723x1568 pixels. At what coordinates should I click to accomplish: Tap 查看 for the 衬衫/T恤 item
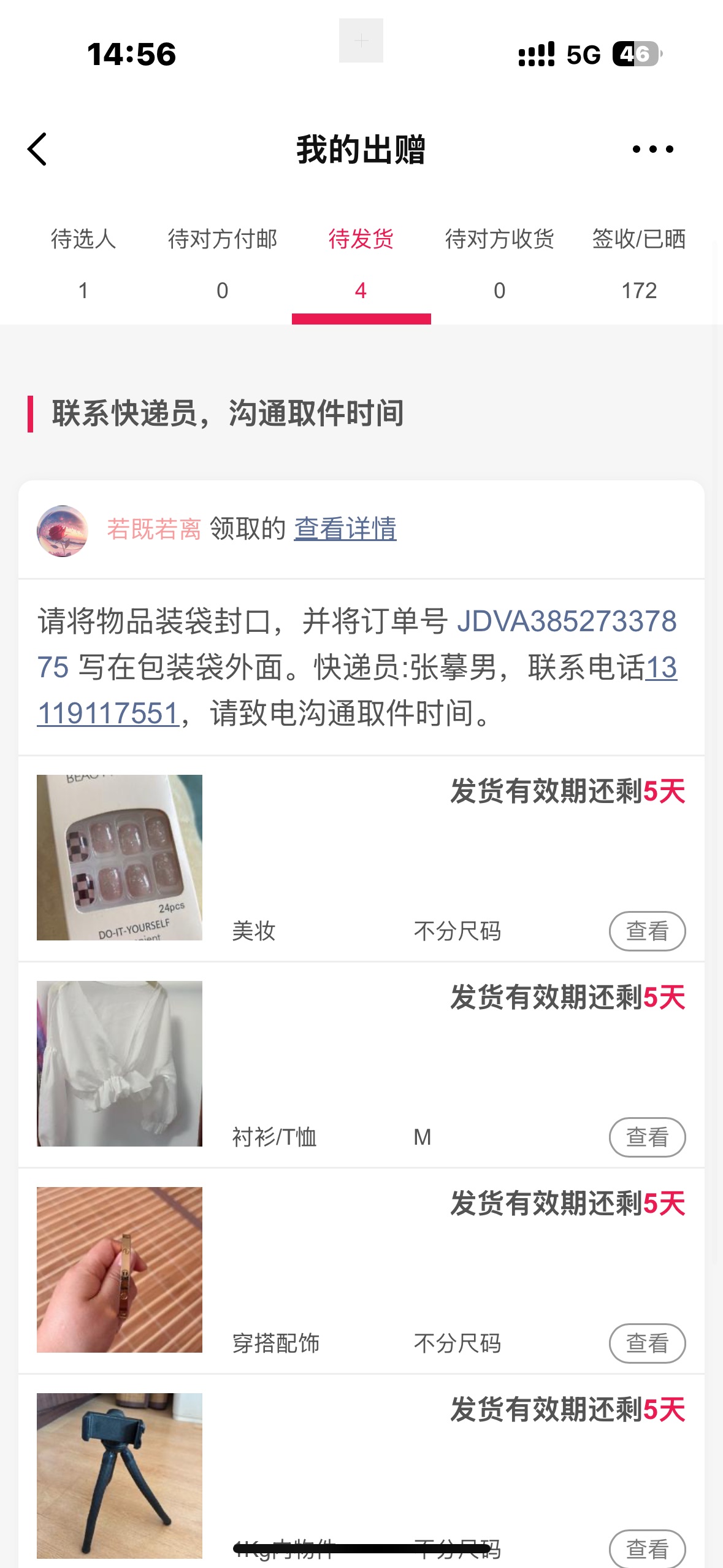[x=647, y=1137]
